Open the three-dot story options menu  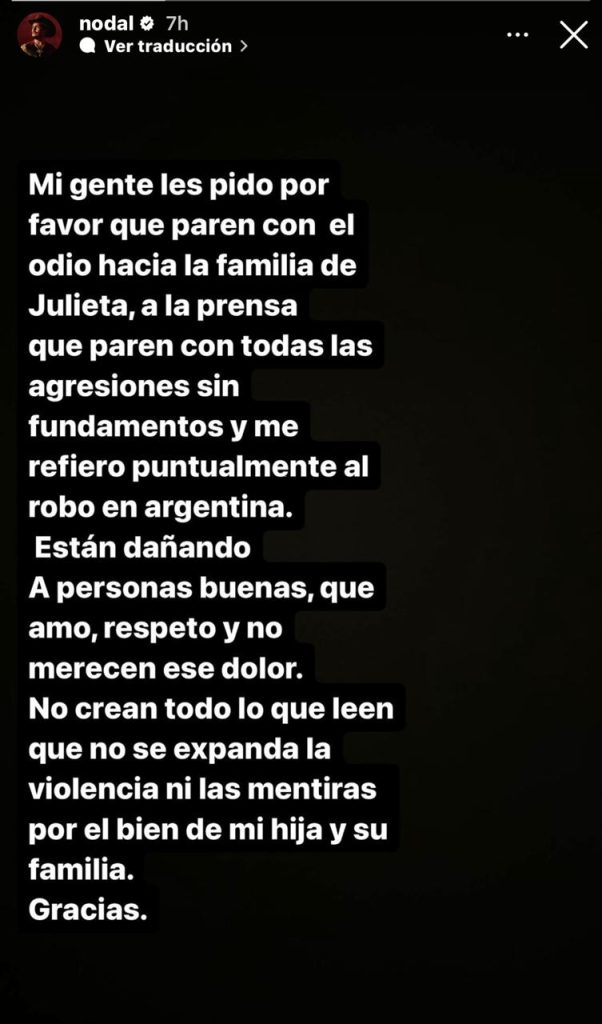click(517, 35)
